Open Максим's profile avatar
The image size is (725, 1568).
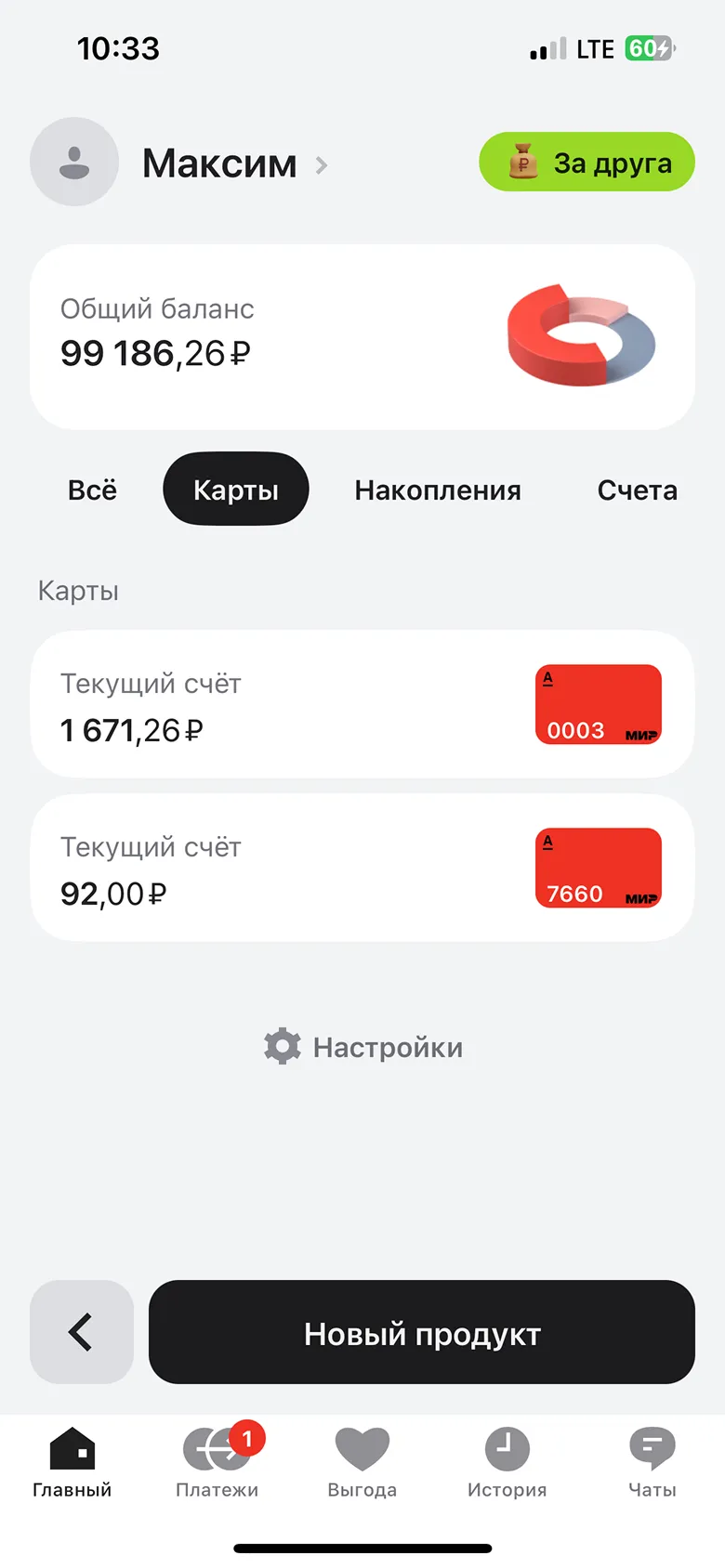(x=74, y=162)
